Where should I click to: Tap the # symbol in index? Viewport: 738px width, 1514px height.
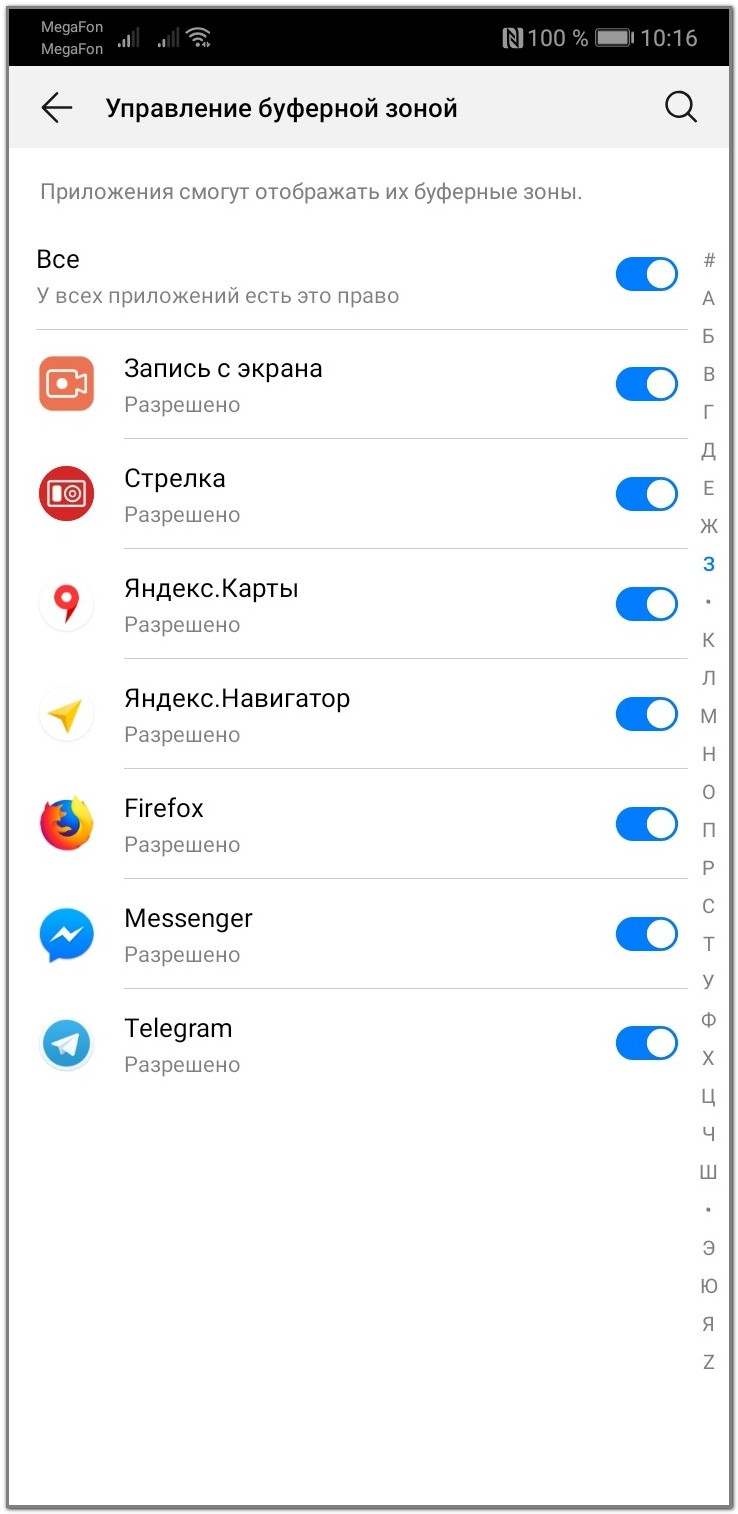pyautogui.click(x=709, y=260)
